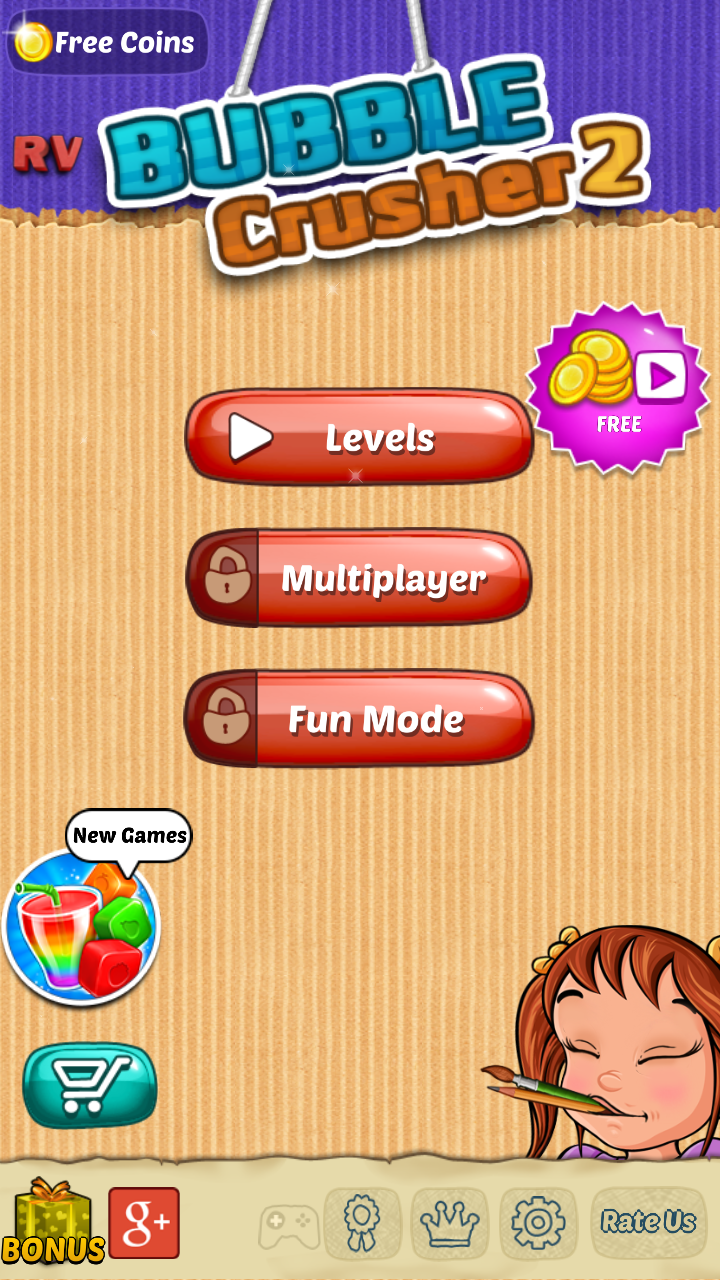
Task: Tap the Free Coins button
Action: coord(108,42)
